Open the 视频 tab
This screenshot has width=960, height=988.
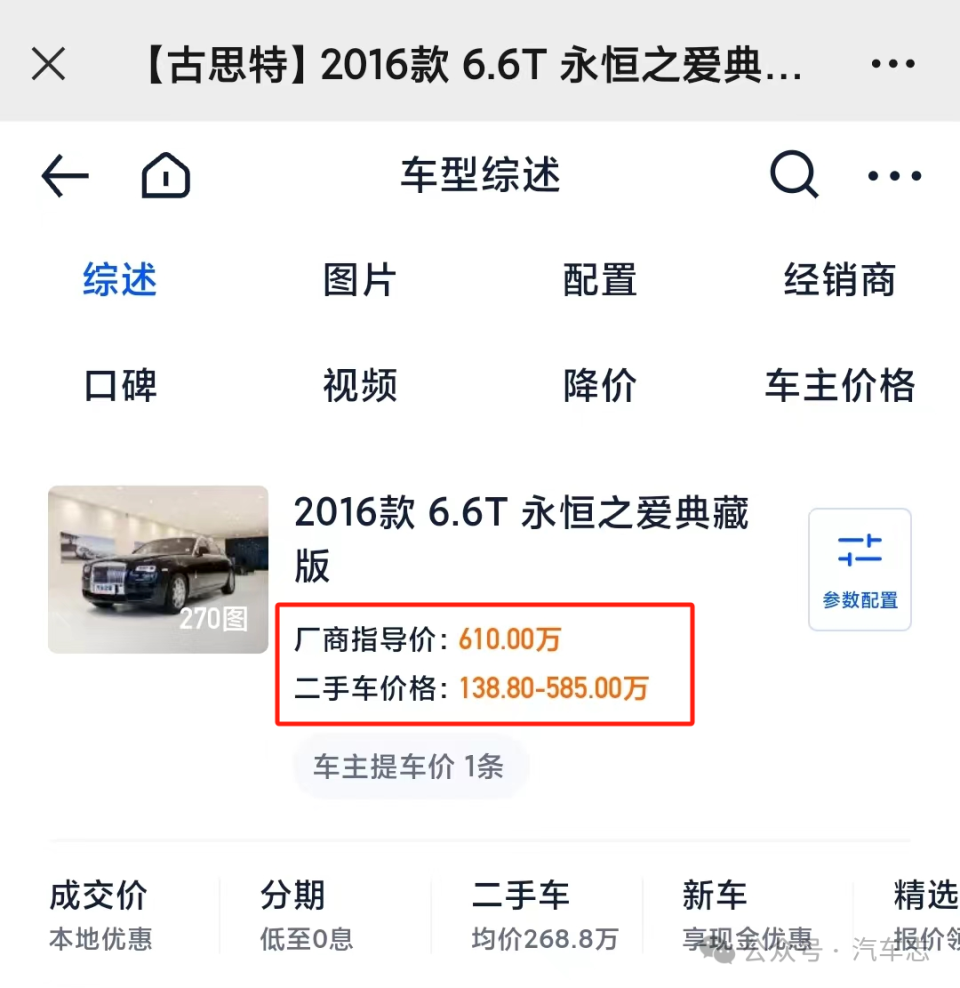pyautogui.click(x=360, y=385)
